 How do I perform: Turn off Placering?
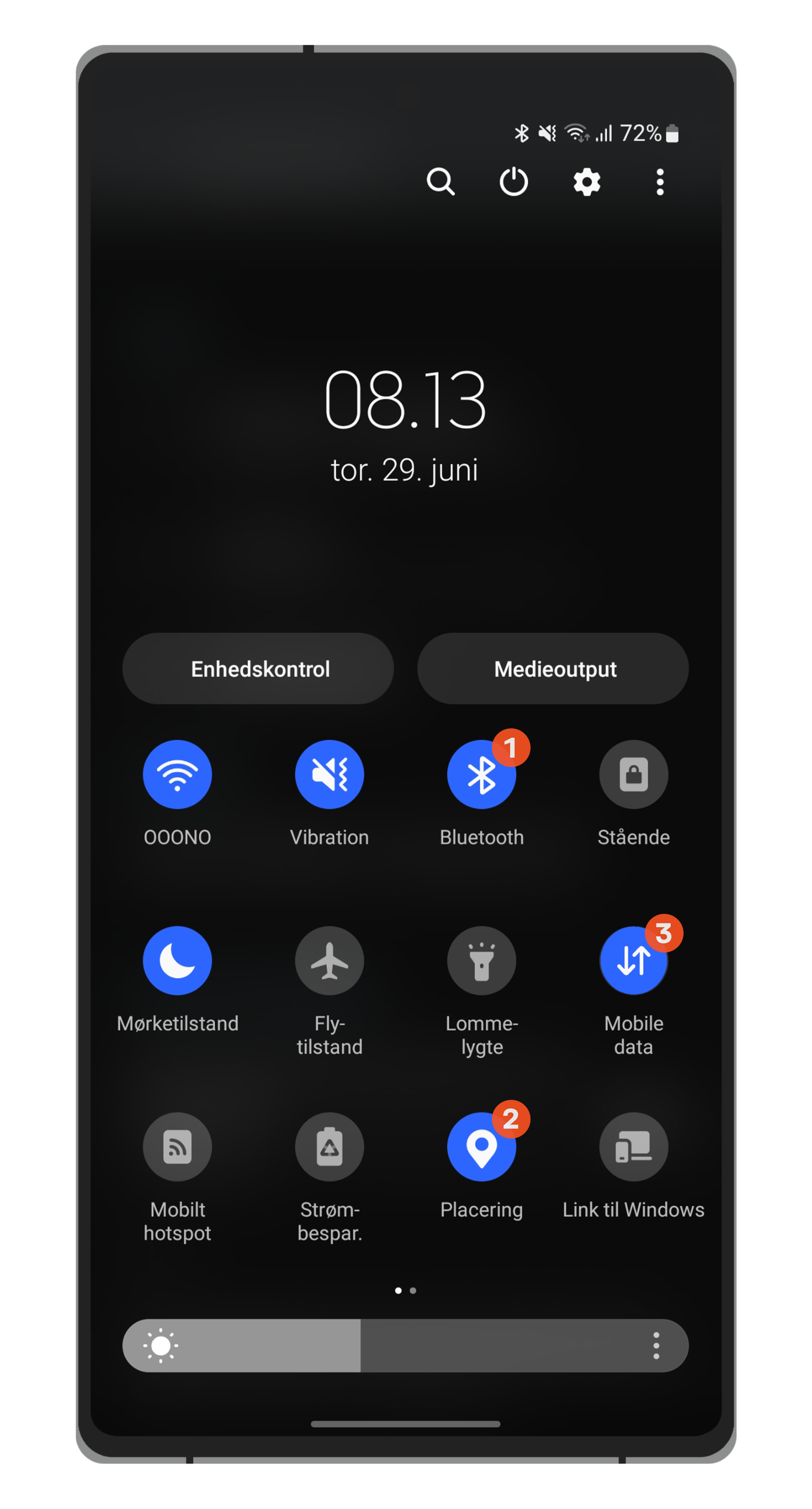click(x=481, y=1147)
